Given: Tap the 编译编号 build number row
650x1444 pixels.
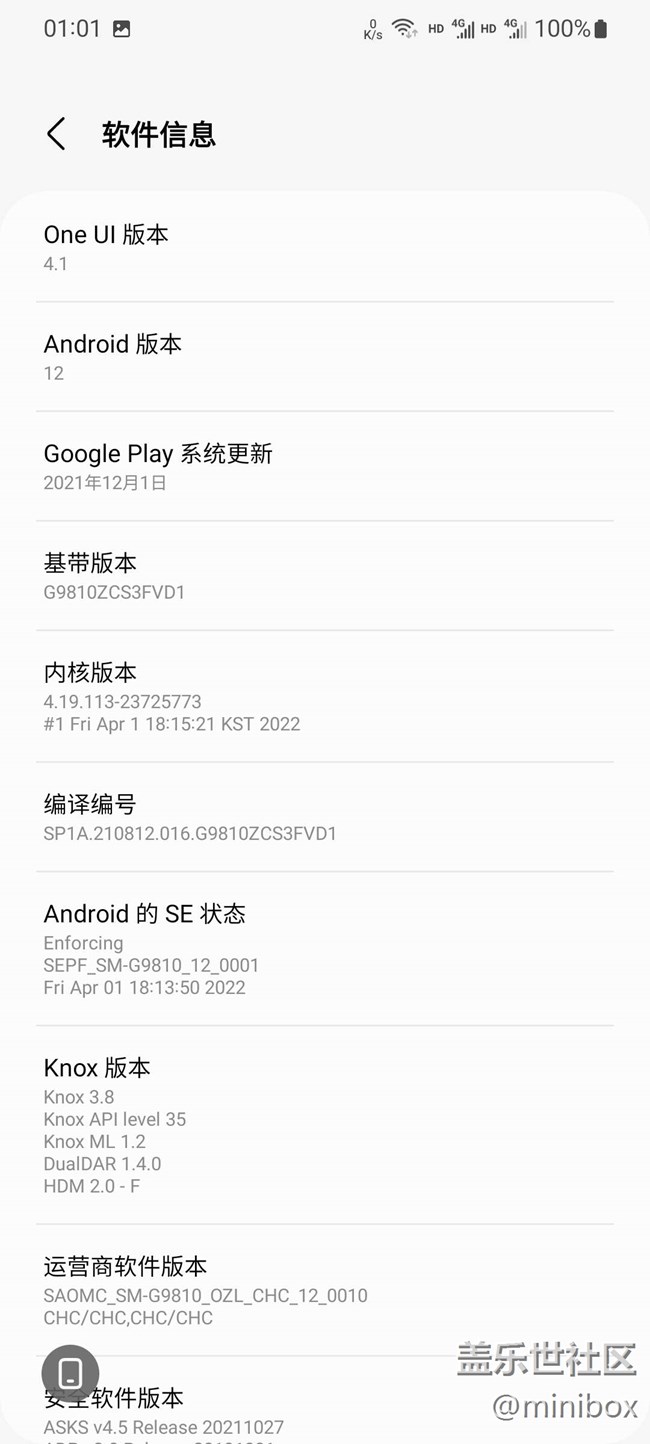Looking at the screenshot, I should [324, 816].
